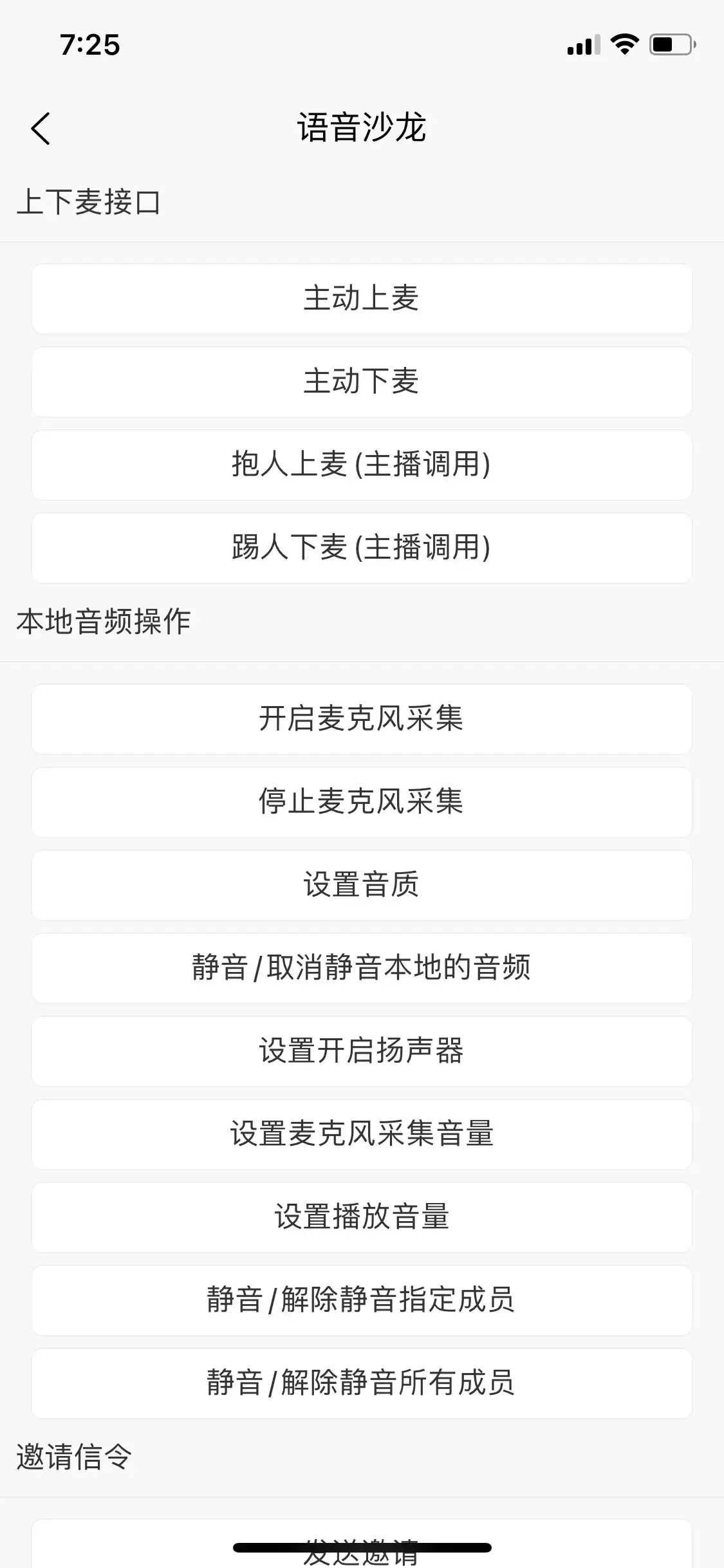Tap 静音/解除静音所有成员
The height and width of the screenshot is (1568, 724).
pyautogui.click(x=362, y=1383)
